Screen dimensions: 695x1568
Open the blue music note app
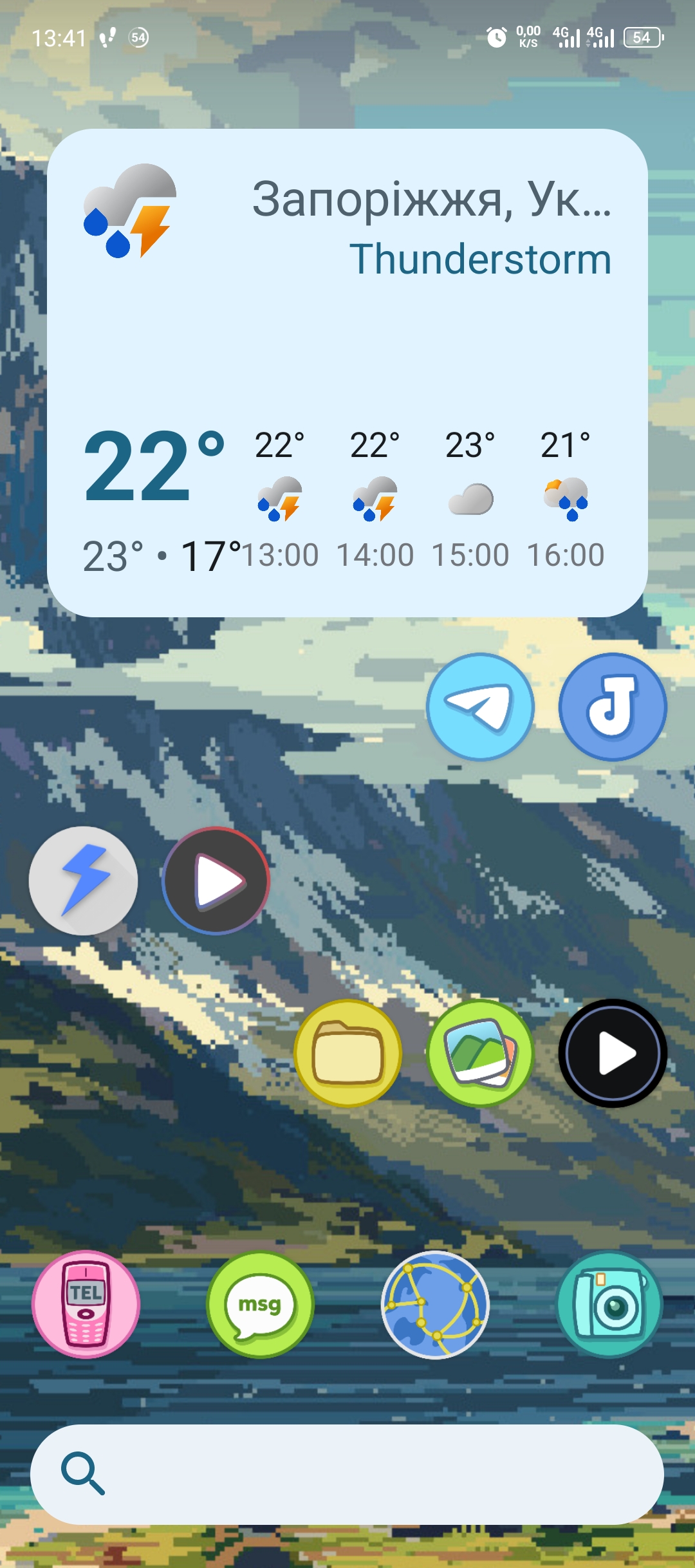[612, 707]
